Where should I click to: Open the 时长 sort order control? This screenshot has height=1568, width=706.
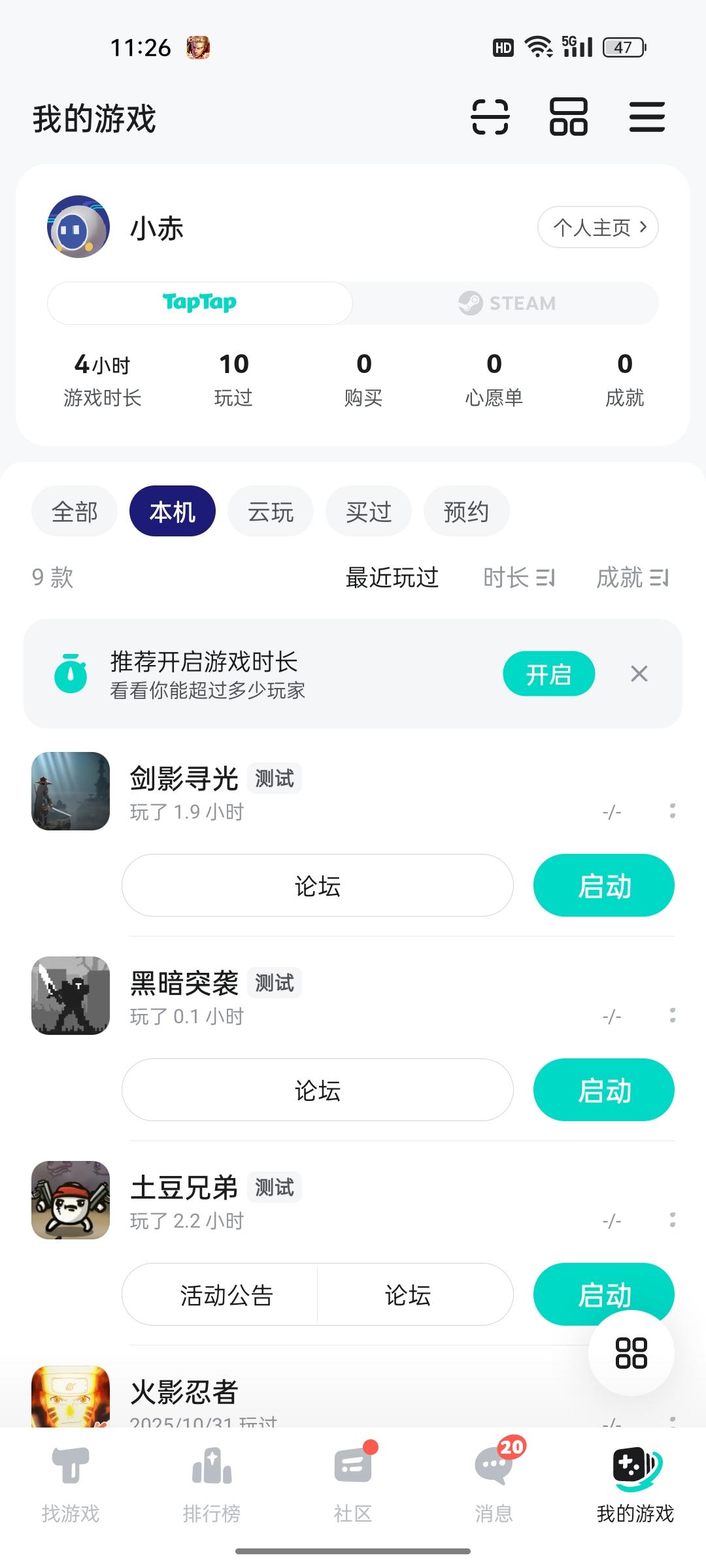[x=520, y=578]
